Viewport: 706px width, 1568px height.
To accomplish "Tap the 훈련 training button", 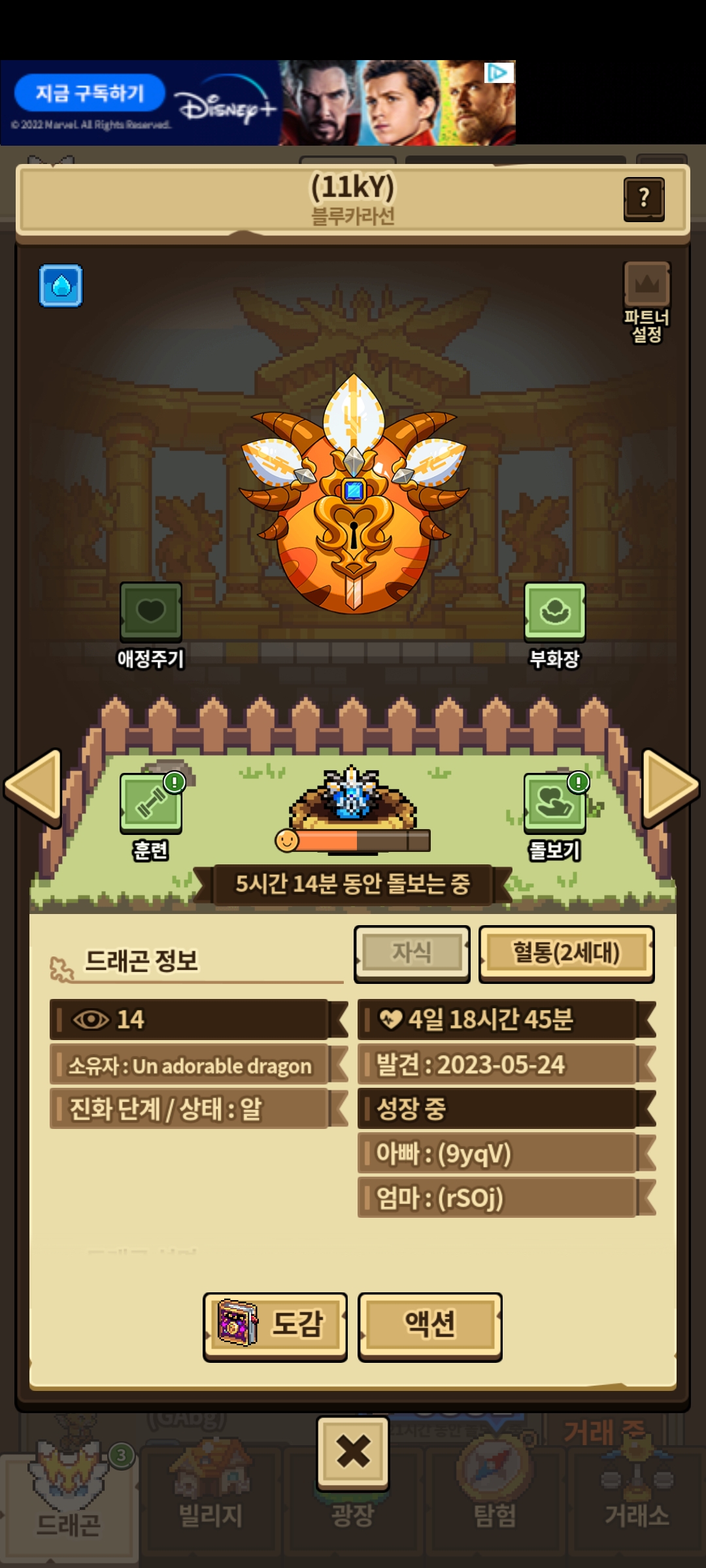I will [151, 803].
